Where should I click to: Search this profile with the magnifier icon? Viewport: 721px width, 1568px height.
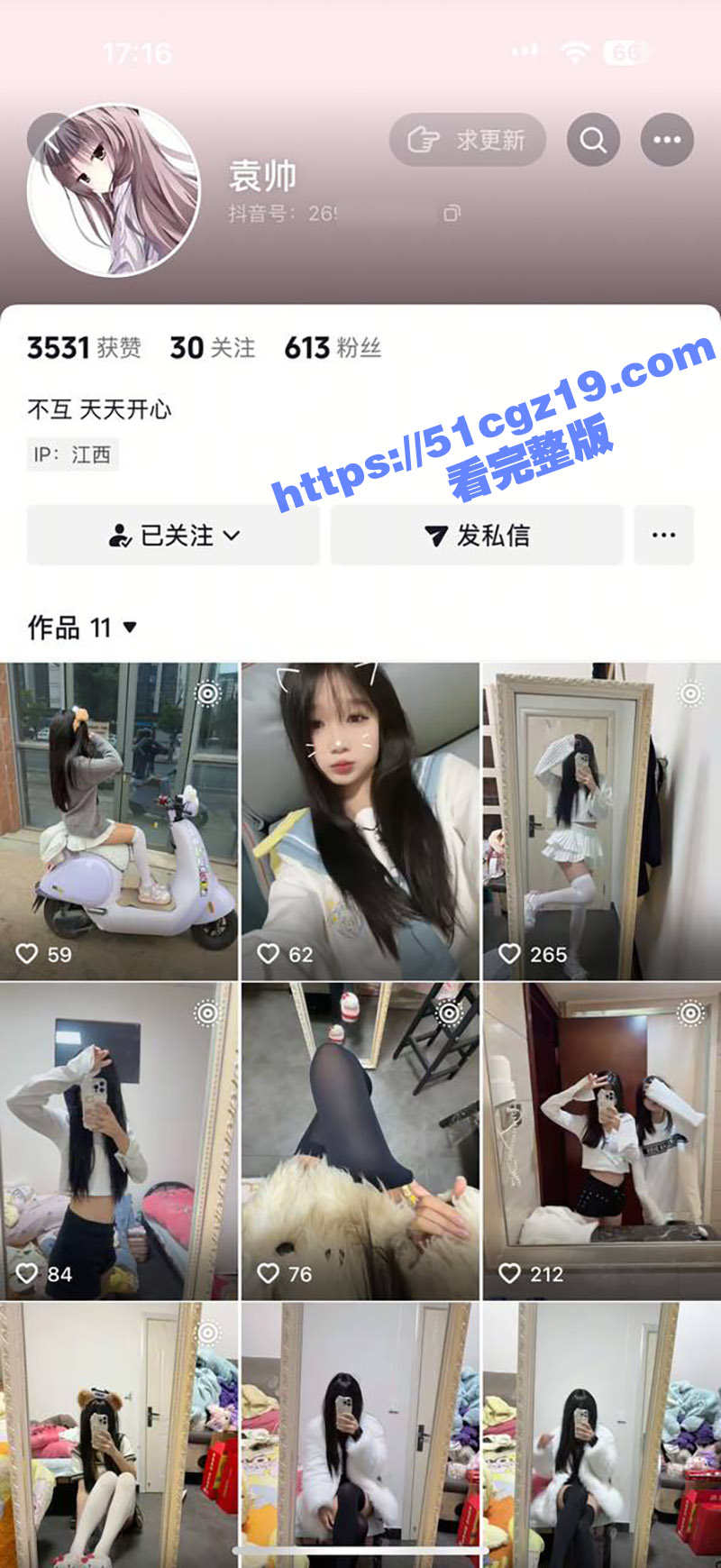(593, 140)
